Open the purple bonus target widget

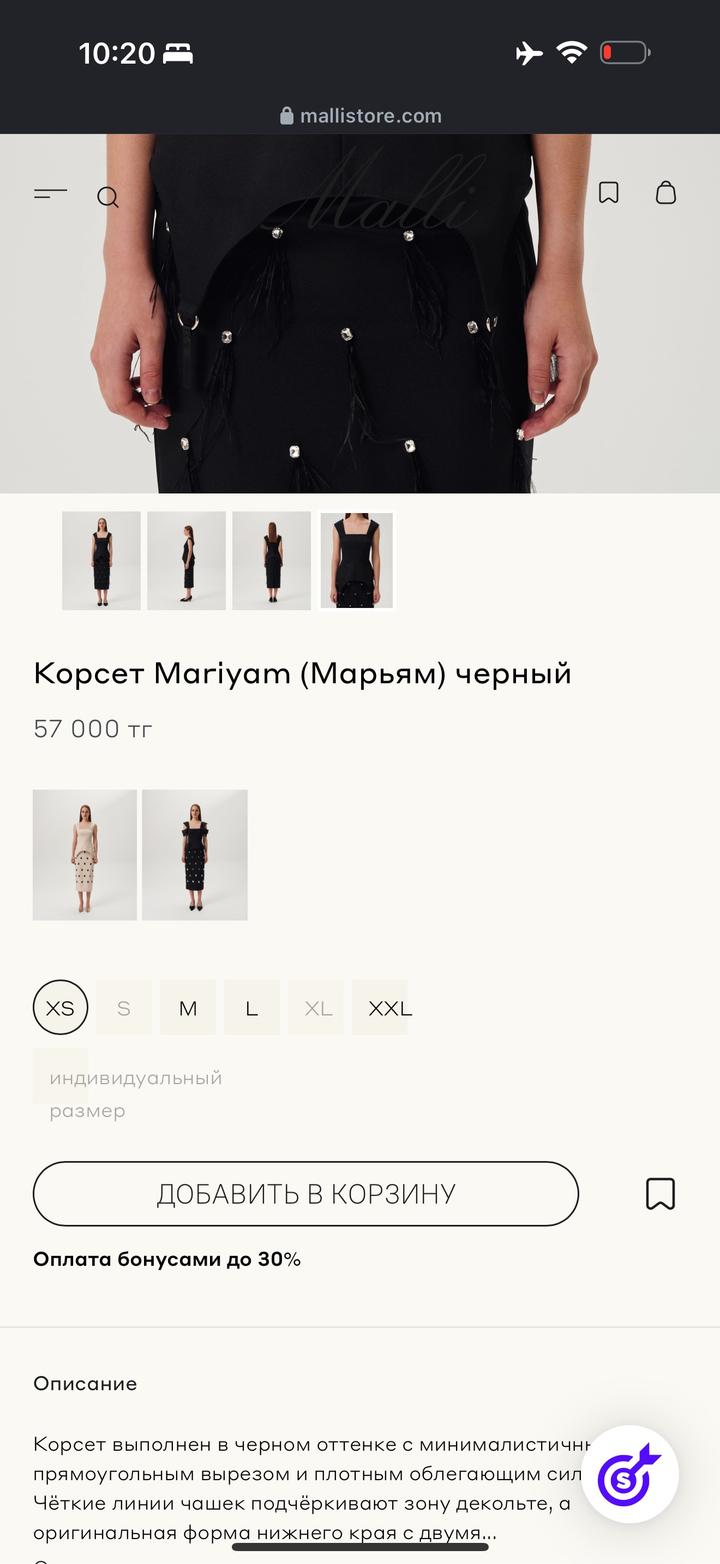[x=630, y=1474]
